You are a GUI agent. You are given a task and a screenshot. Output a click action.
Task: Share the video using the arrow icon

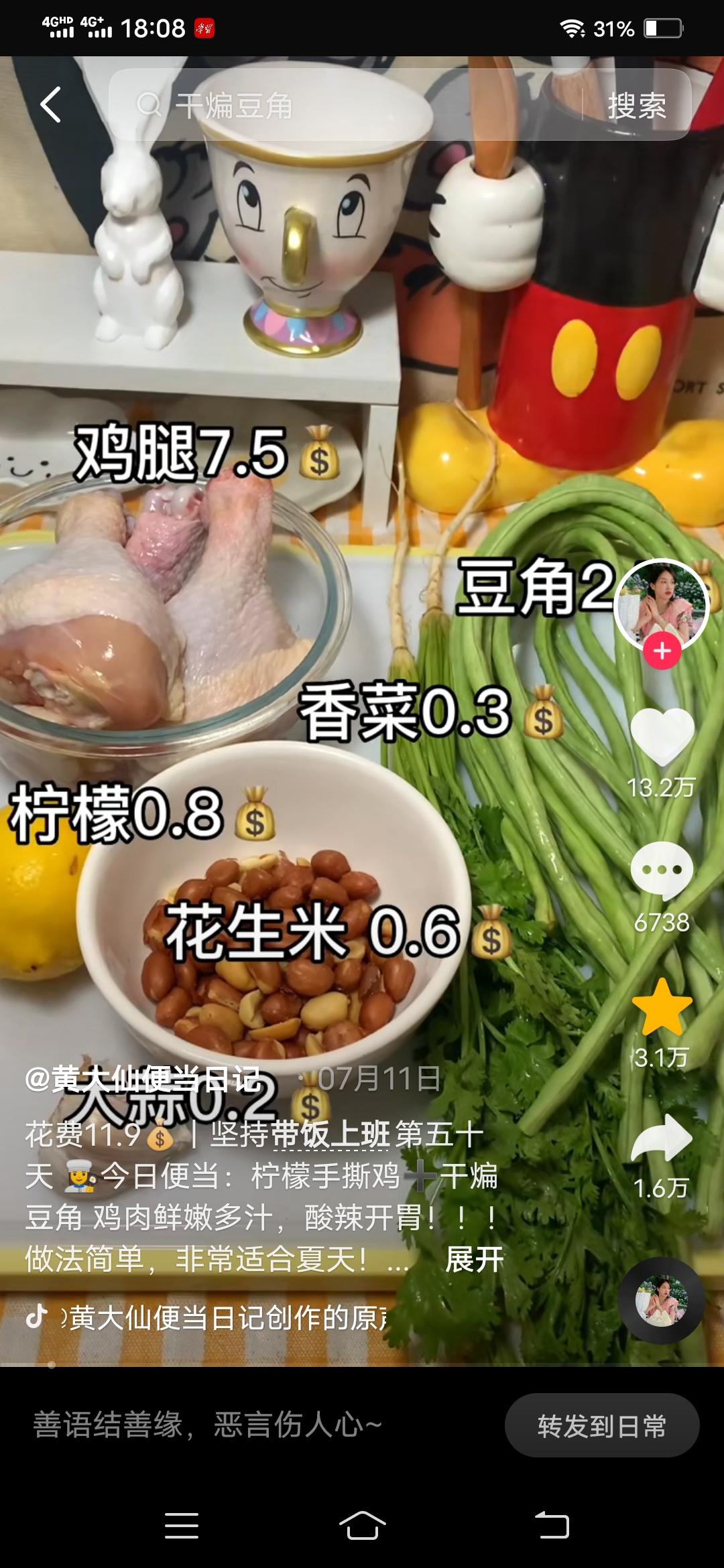(x=662, y=1138)
